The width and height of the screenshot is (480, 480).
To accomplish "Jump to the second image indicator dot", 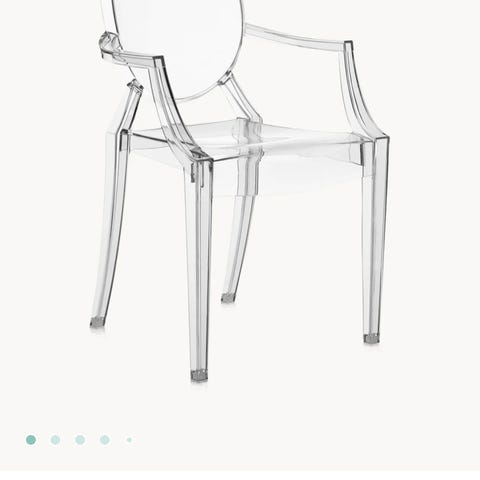I will (x=55, y=440).
